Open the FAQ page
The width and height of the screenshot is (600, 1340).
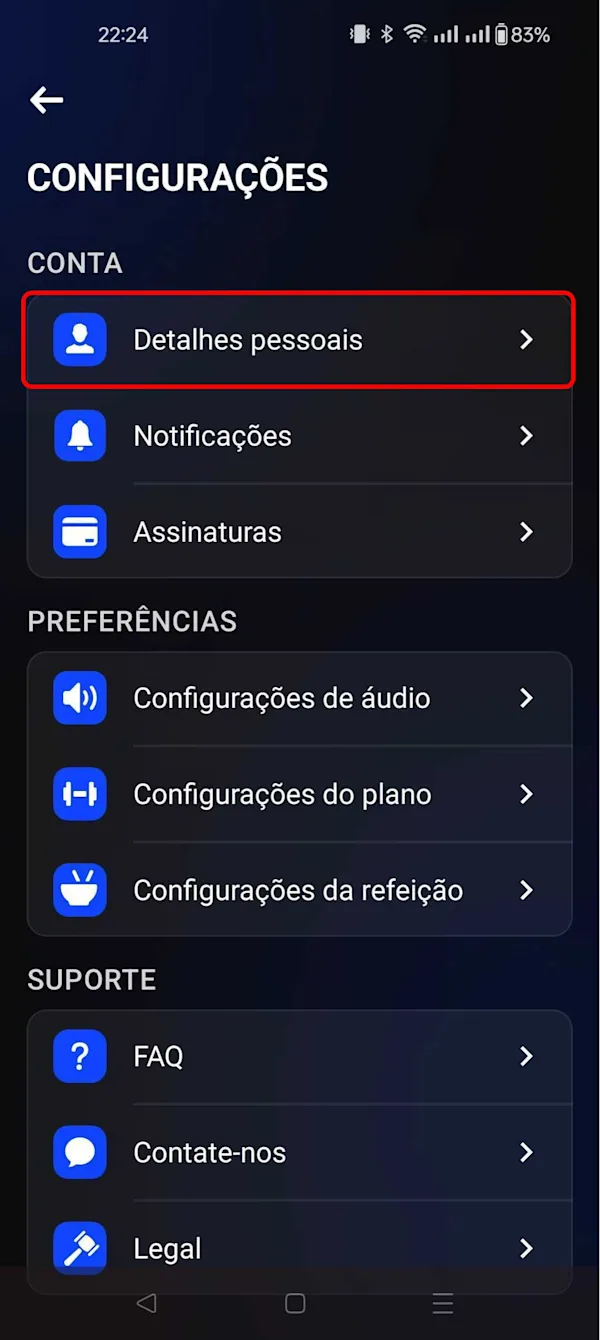click(299, 1056)
